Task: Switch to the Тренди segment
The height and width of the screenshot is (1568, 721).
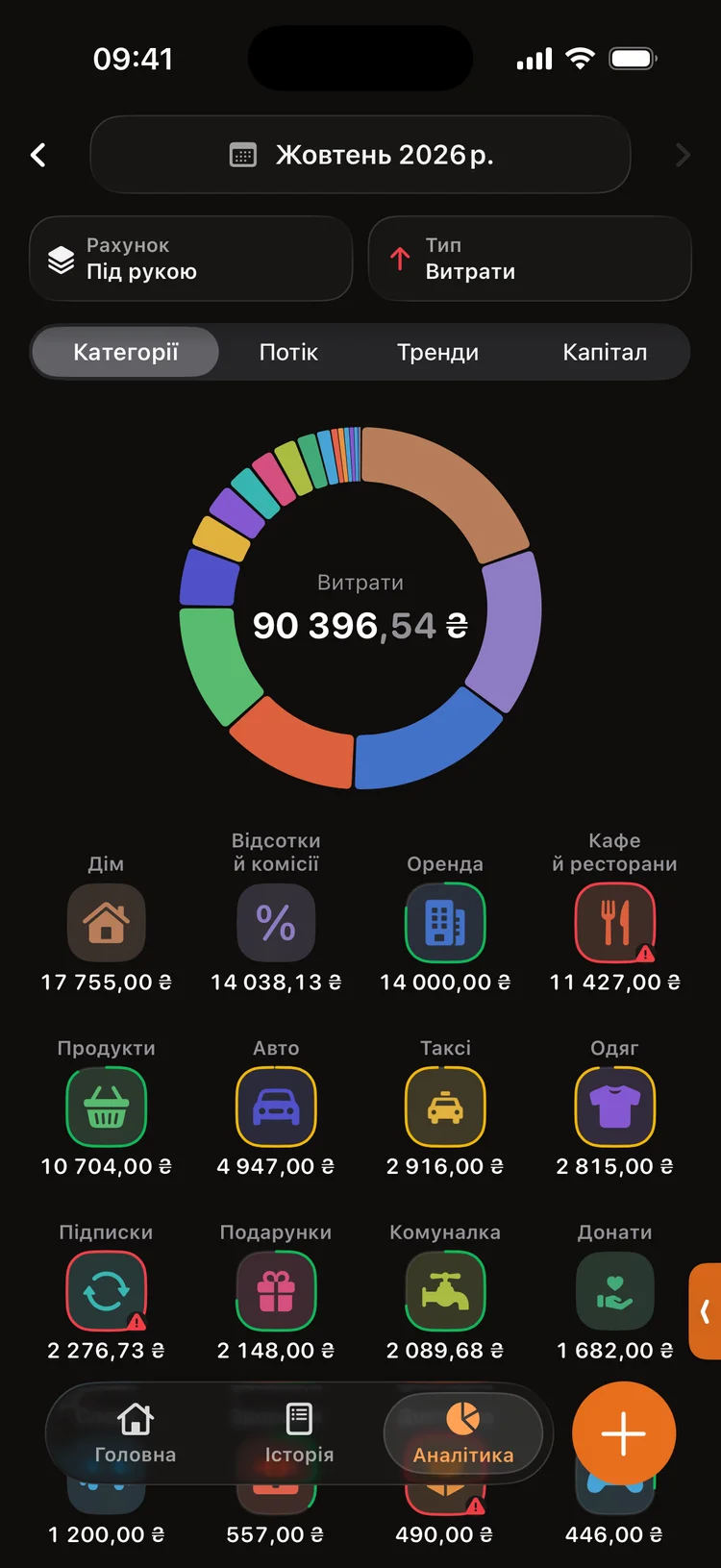Action: [x=438, y=352]
